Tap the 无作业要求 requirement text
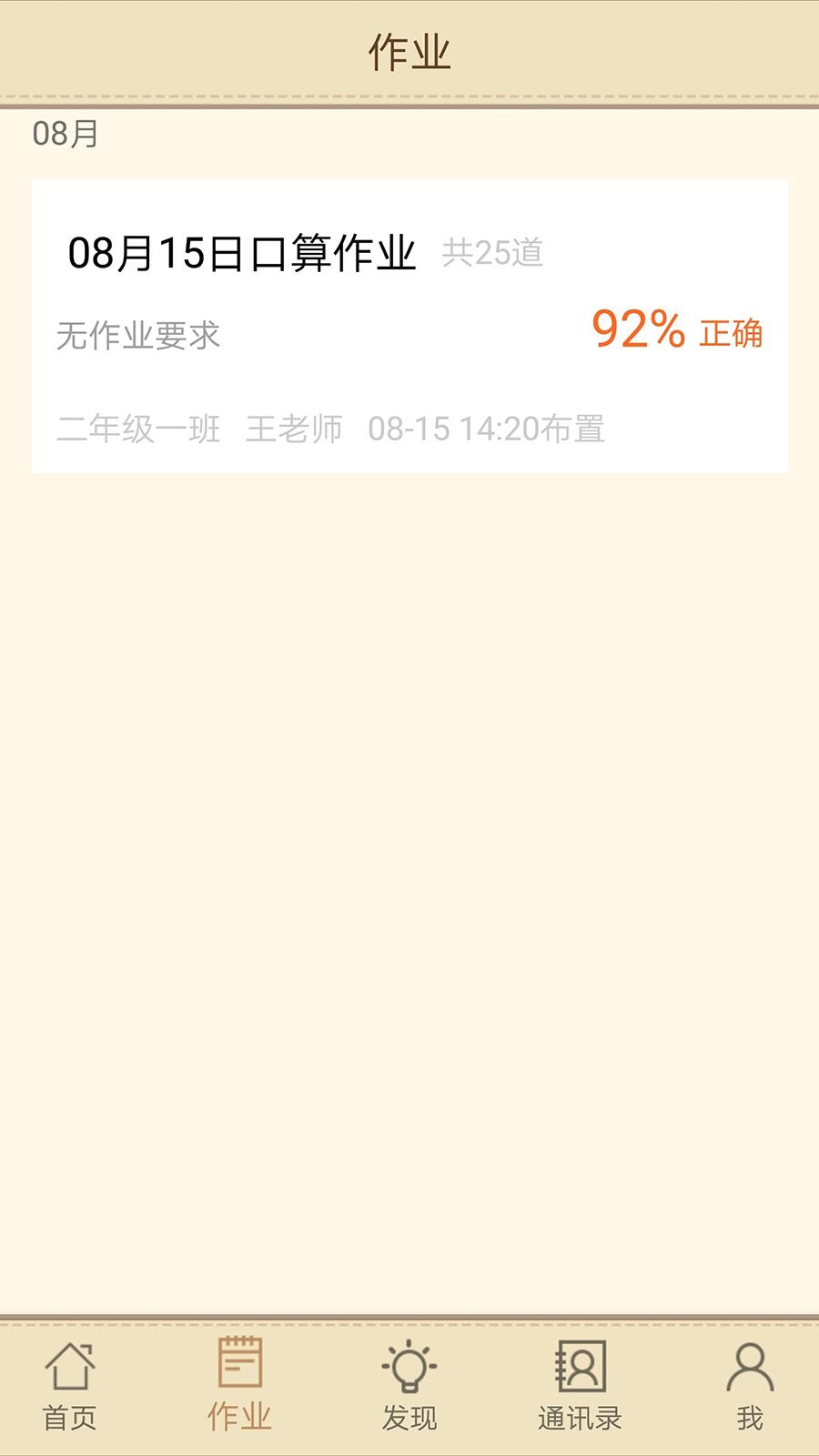819x1456 pixels. click(x=135, y=332)
